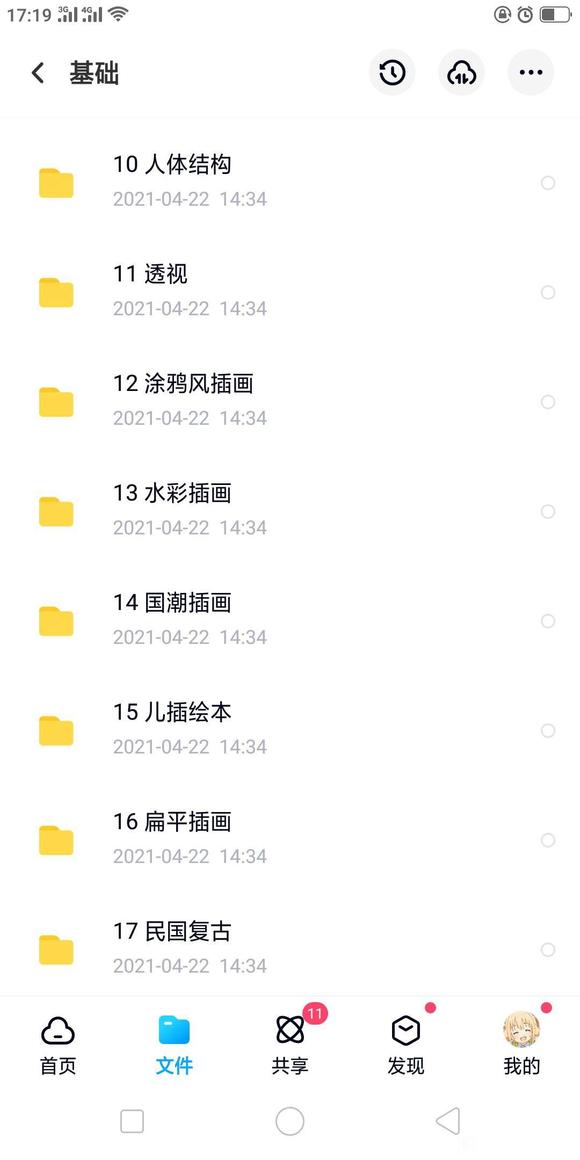The image size is (580, 1160).
Task: Switch to the 发现 tab
Action: (406, 1045)
